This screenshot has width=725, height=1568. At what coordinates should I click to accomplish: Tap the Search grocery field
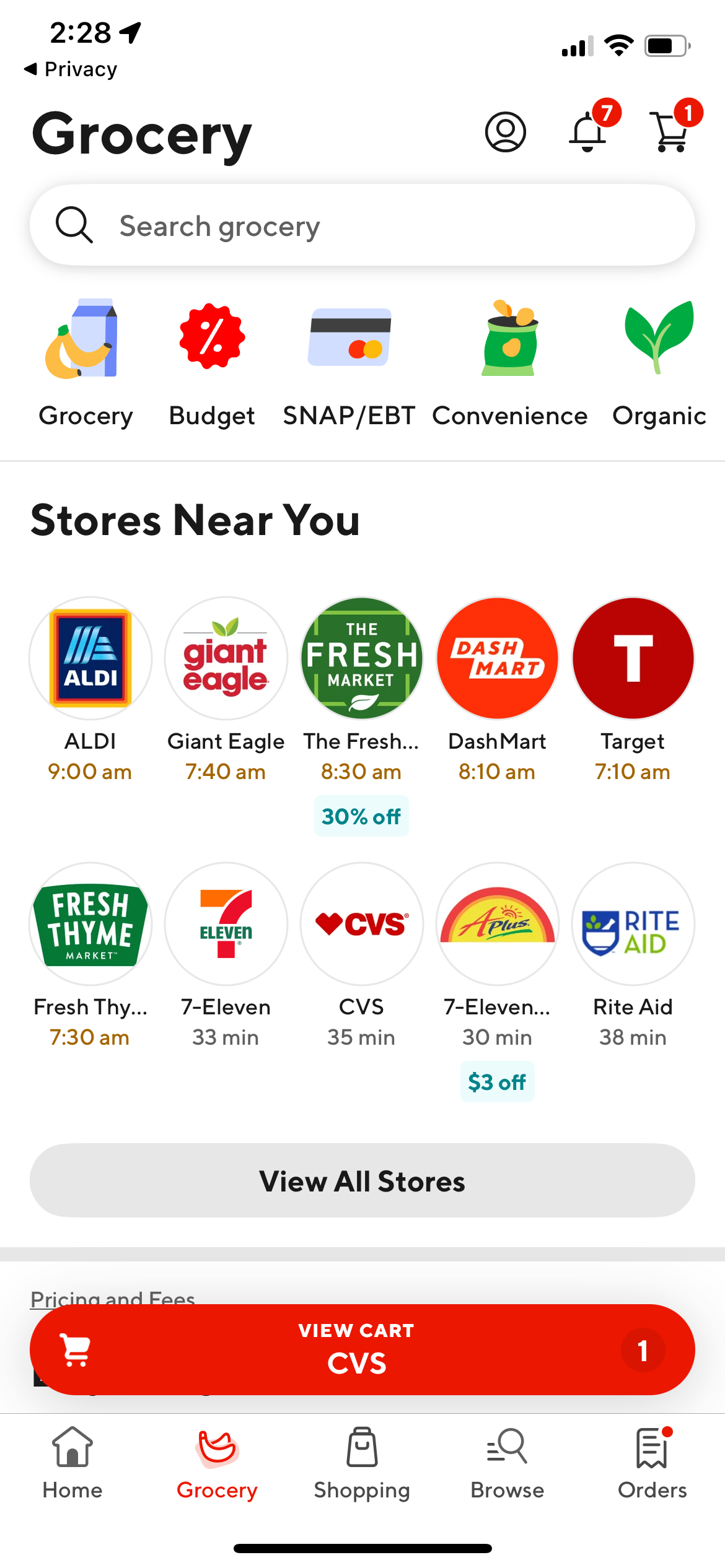(x=362, y=225)
